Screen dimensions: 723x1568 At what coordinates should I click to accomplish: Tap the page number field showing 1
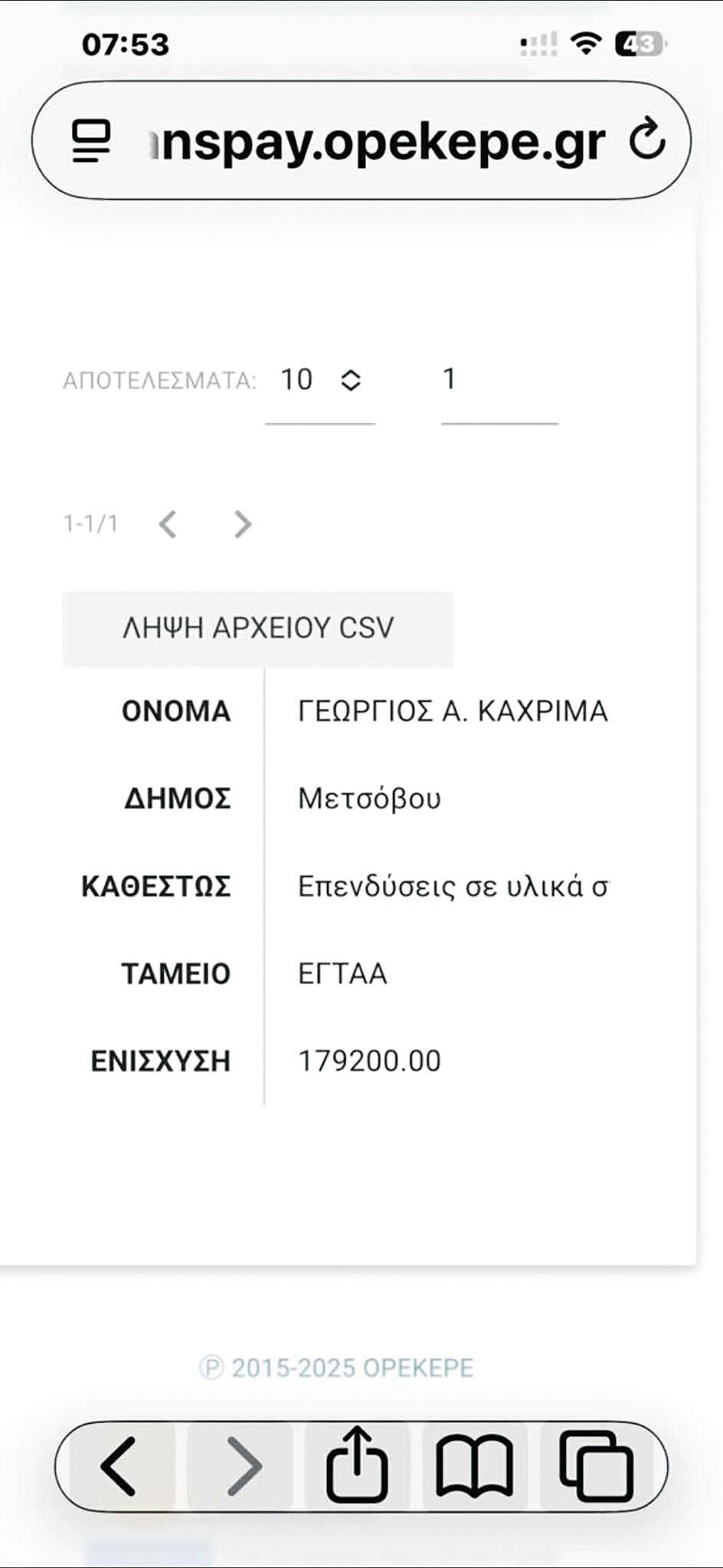coord(499,381)
